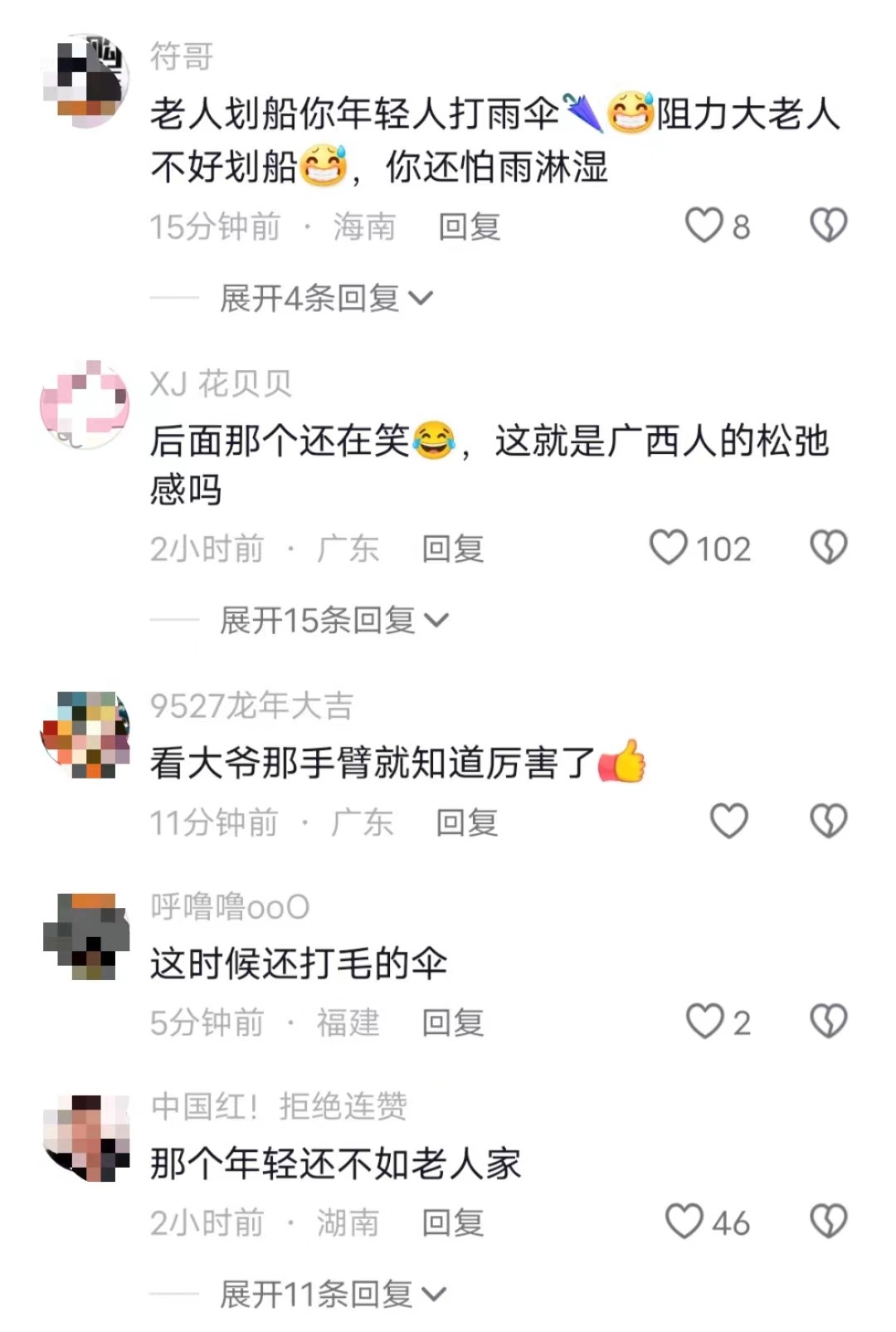Reply to 符哥's comment
The height and width of the screenshot is (1332, 896).
point(469,227)
